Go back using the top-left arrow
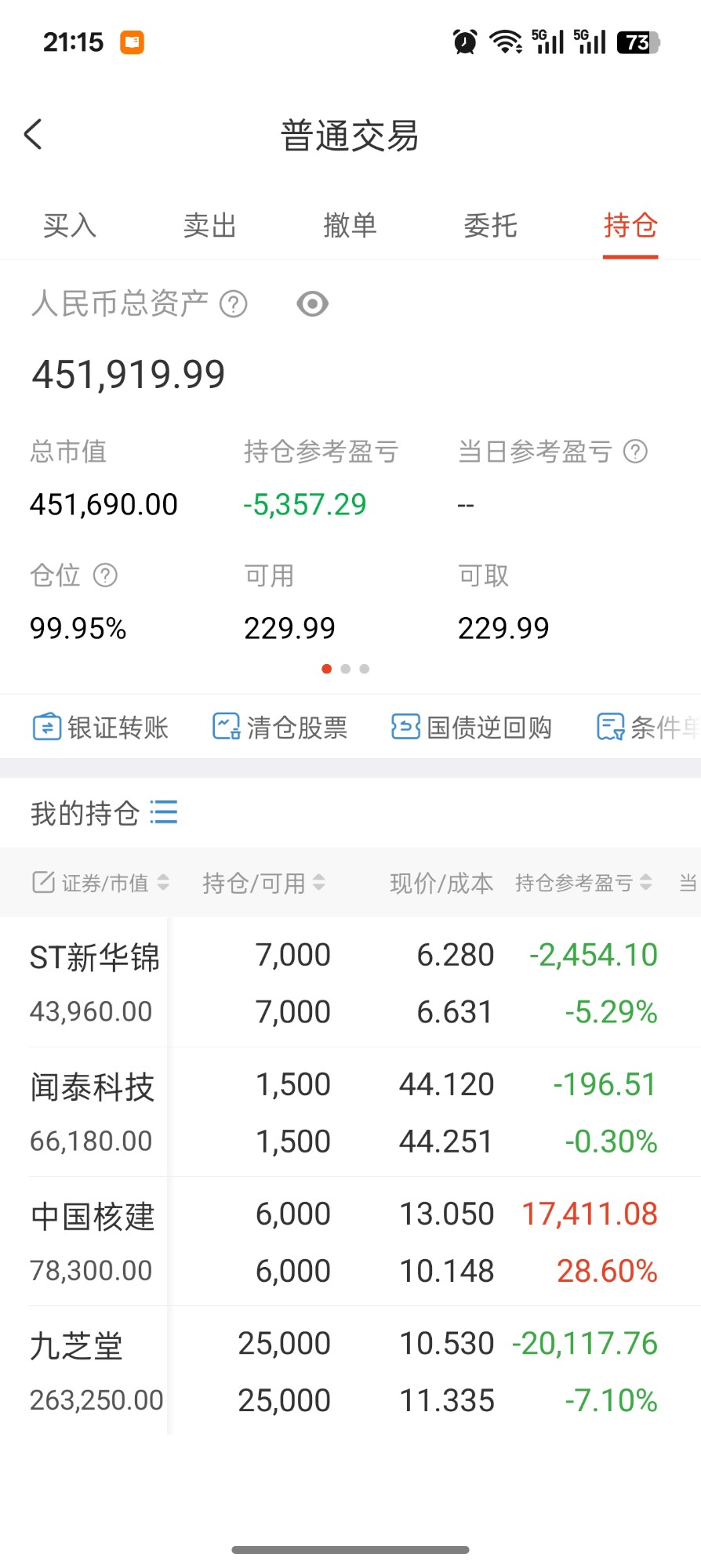The image size is (701, 1568). (33, 135)
